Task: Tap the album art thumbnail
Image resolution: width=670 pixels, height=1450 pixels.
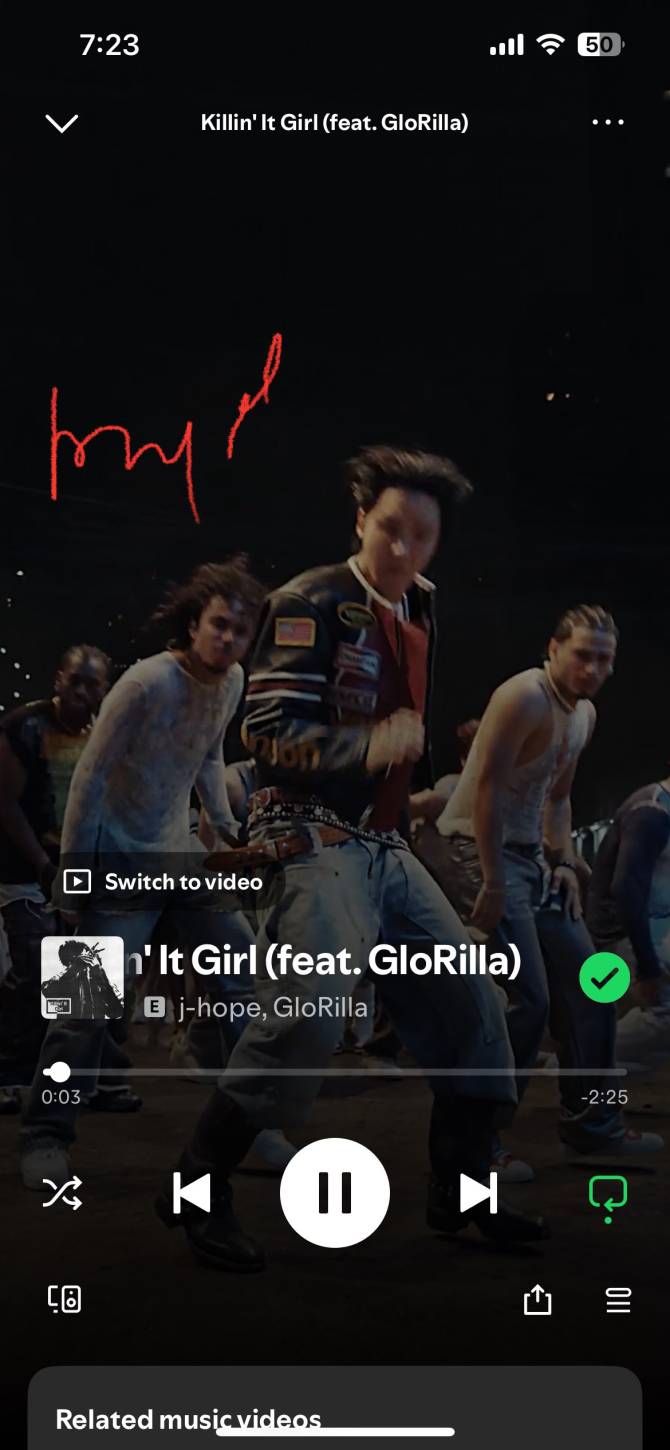Action: pos(82,977)
